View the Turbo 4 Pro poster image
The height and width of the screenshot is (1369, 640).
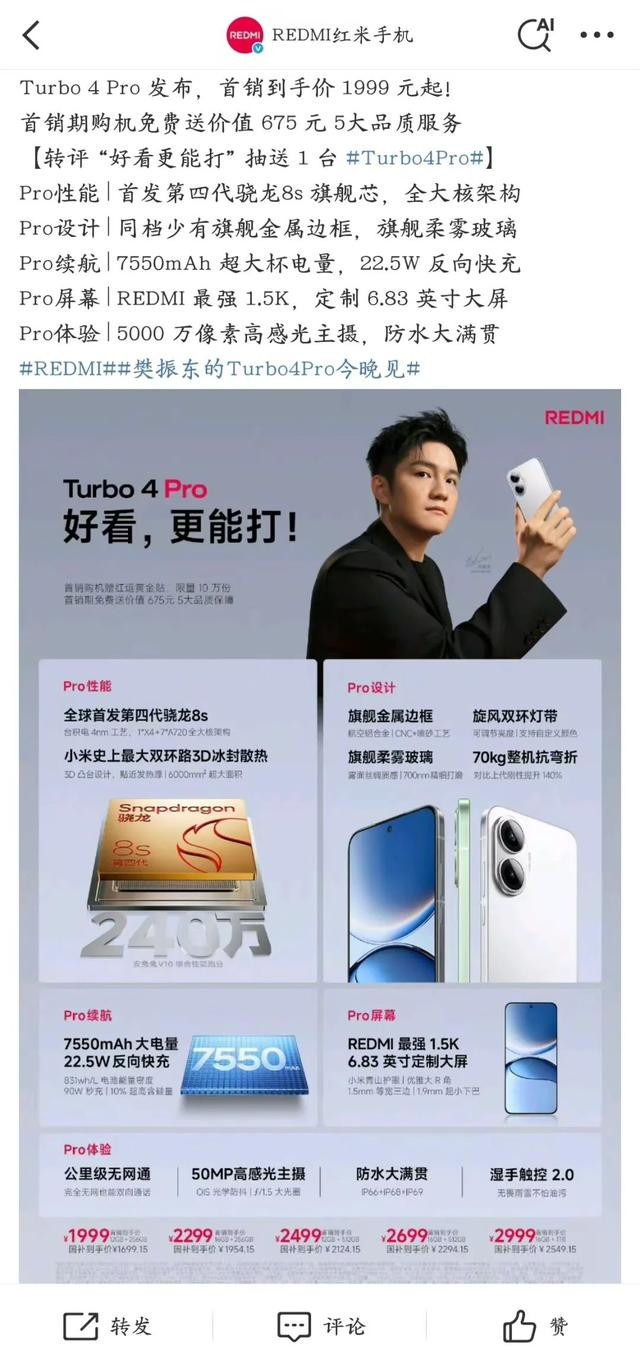point(320,835)
